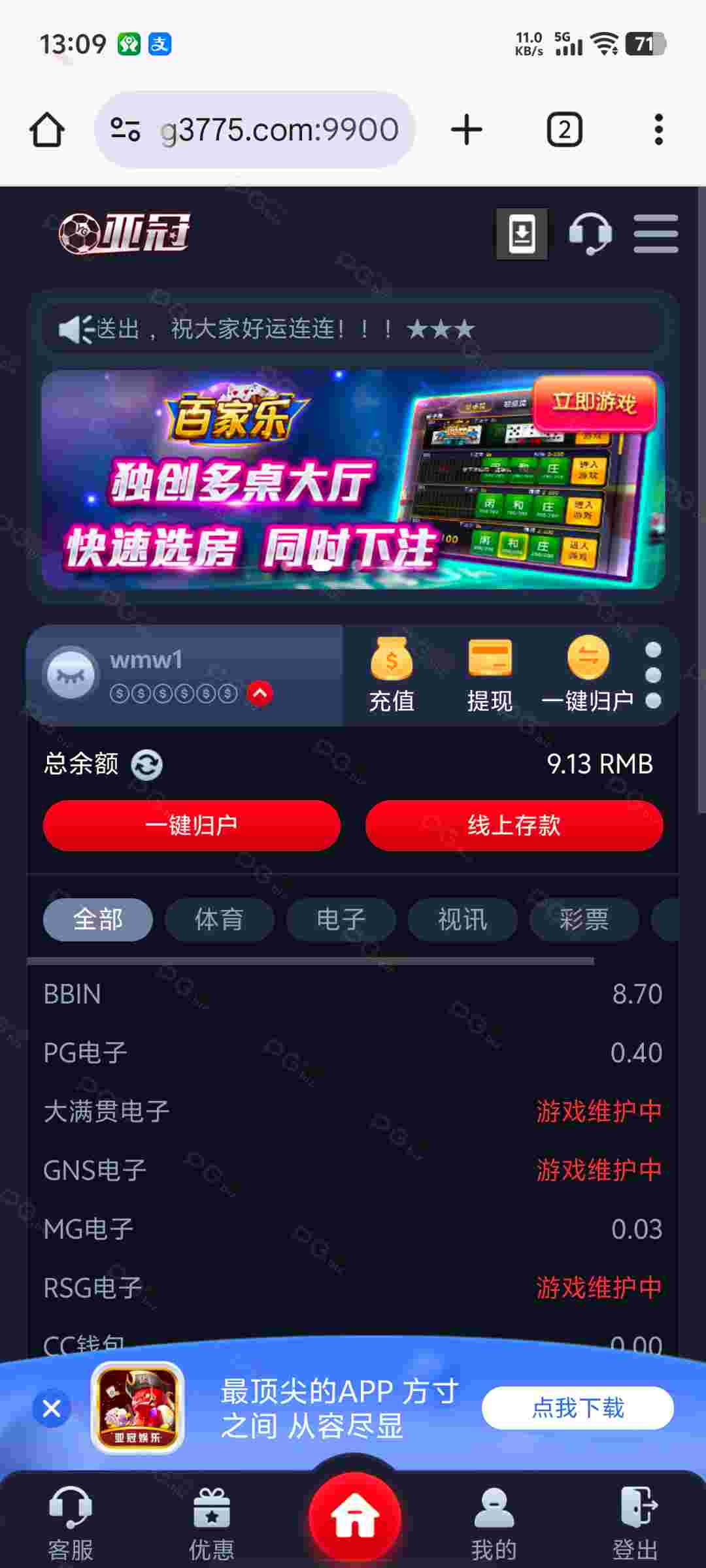Viewport: 706px width, 1568px height.
Task: Tap the 立即游戏 baccarat banner
Action: coord(594,402)
